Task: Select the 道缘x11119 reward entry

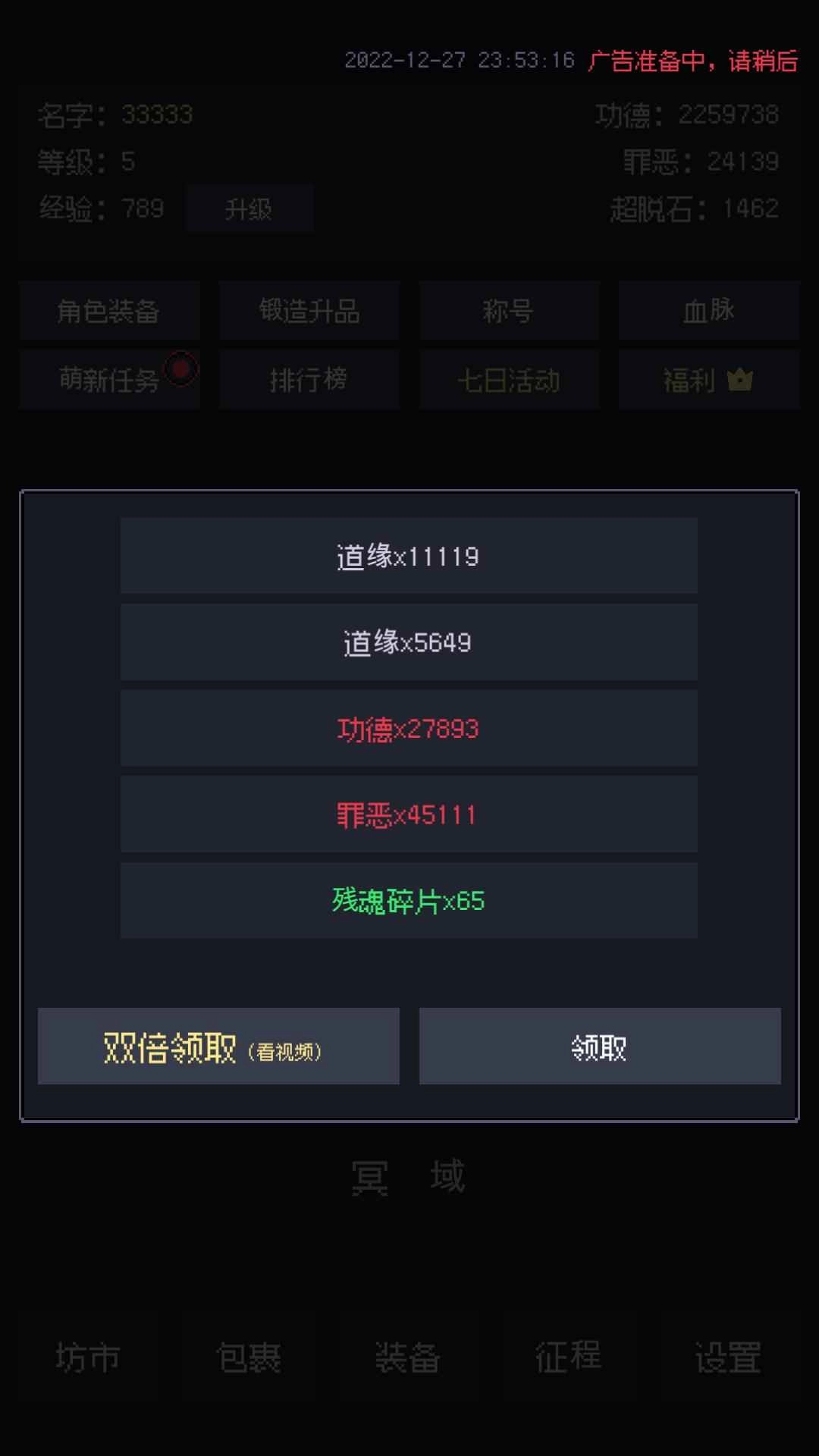Action: point(409,556)
